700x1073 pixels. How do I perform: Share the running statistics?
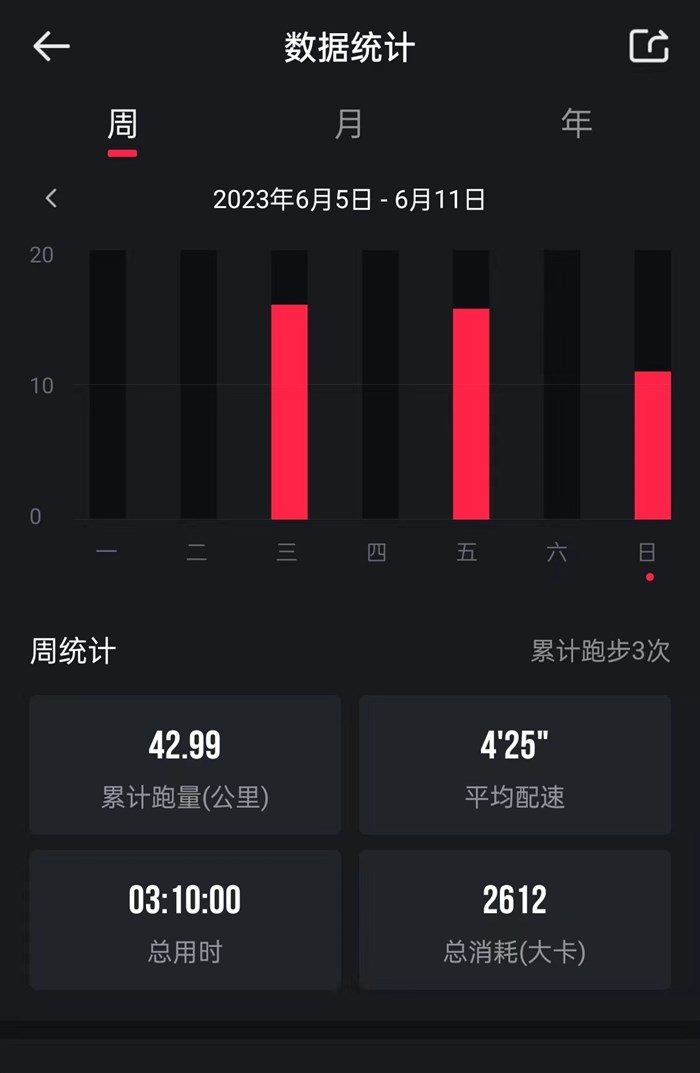[648, 46]
